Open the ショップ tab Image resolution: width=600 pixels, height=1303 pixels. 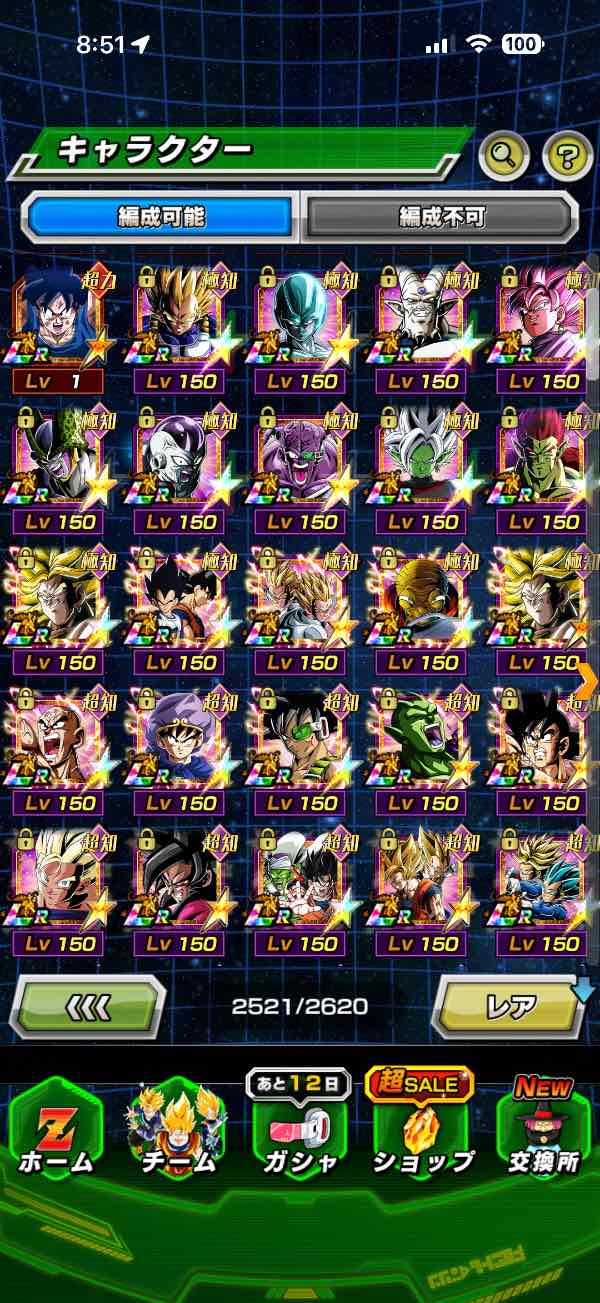coord(421,1133)
